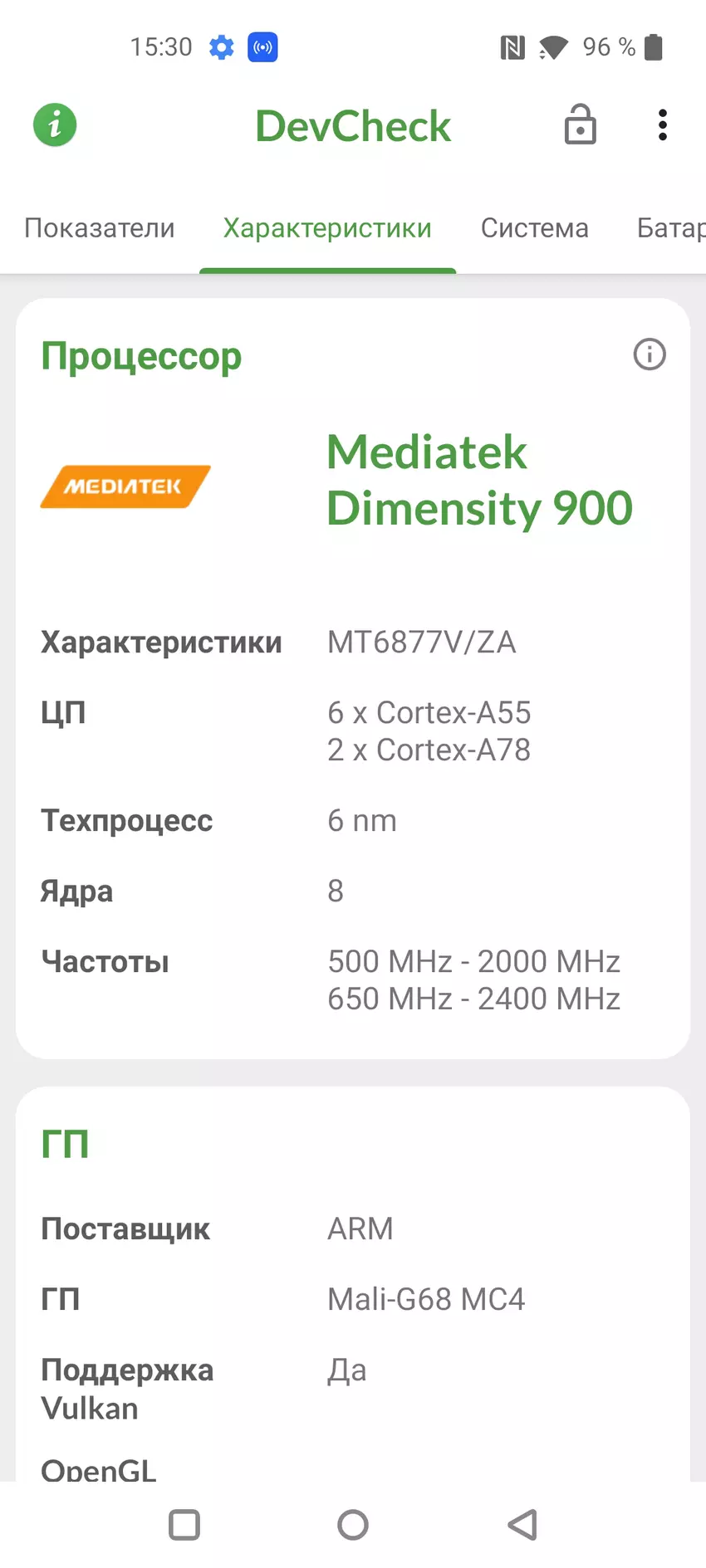Open the Батарея tab

click(670, 227)
